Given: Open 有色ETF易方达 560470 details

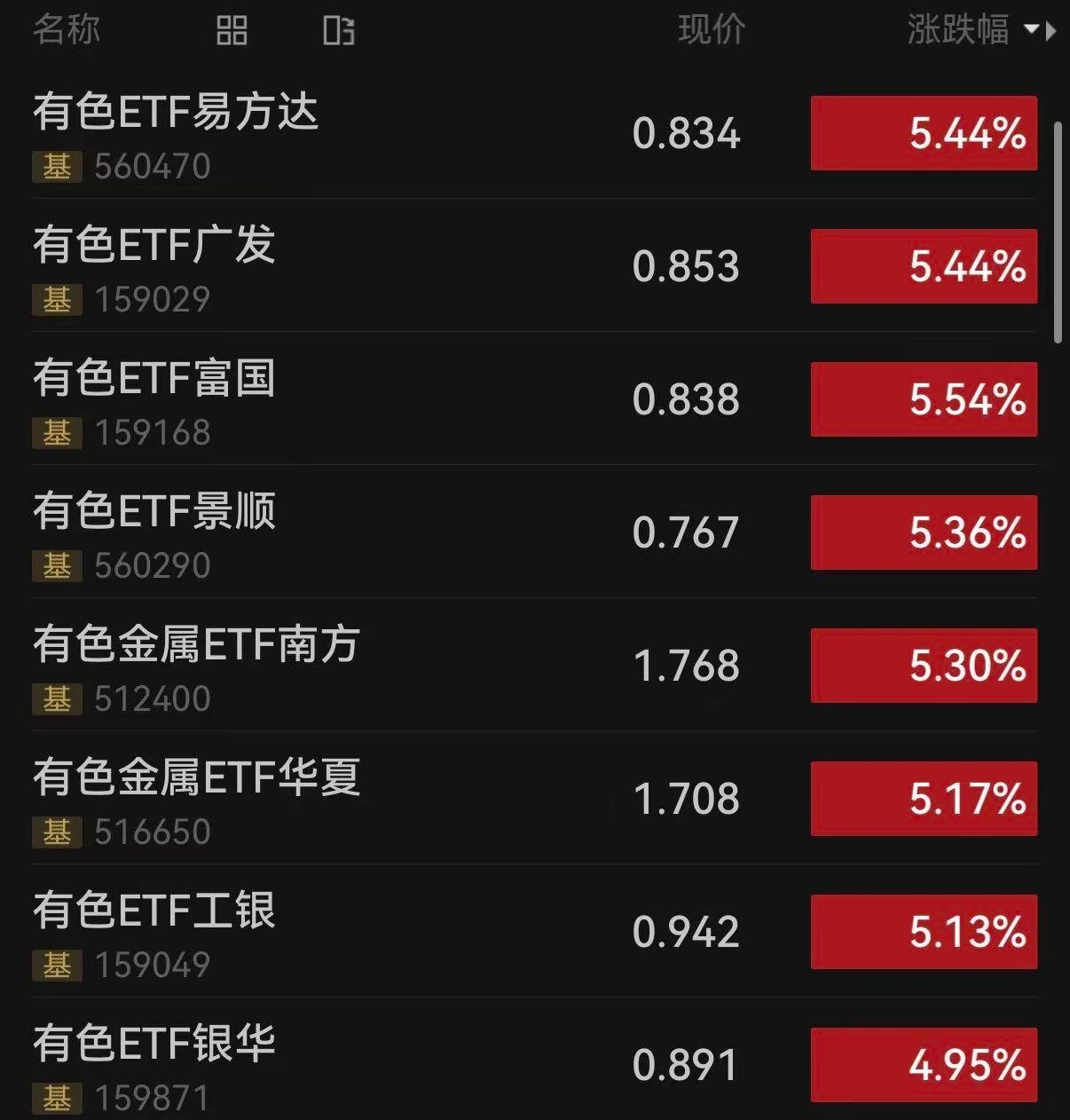Looking at the screenshot, I should coord(534,133).
